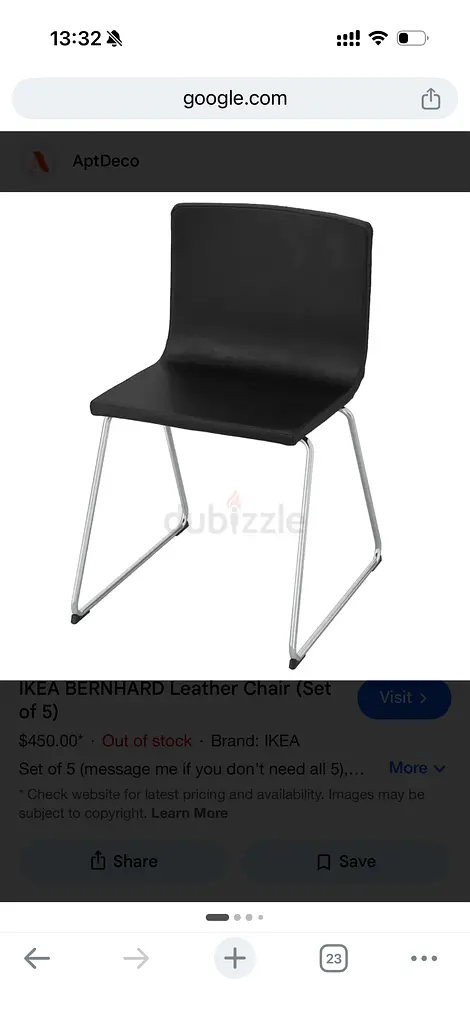Expand the description with More
Screen dimensions: 470x1024
[417, 768]
